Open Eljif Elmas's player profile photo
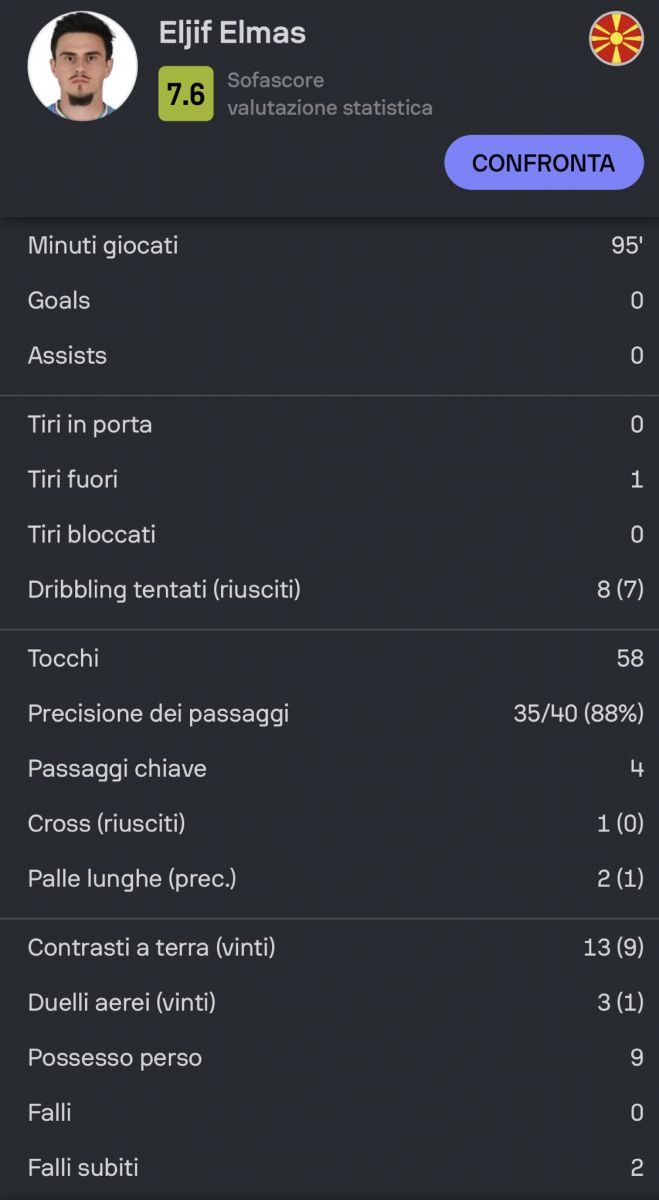 coord(82,66)
